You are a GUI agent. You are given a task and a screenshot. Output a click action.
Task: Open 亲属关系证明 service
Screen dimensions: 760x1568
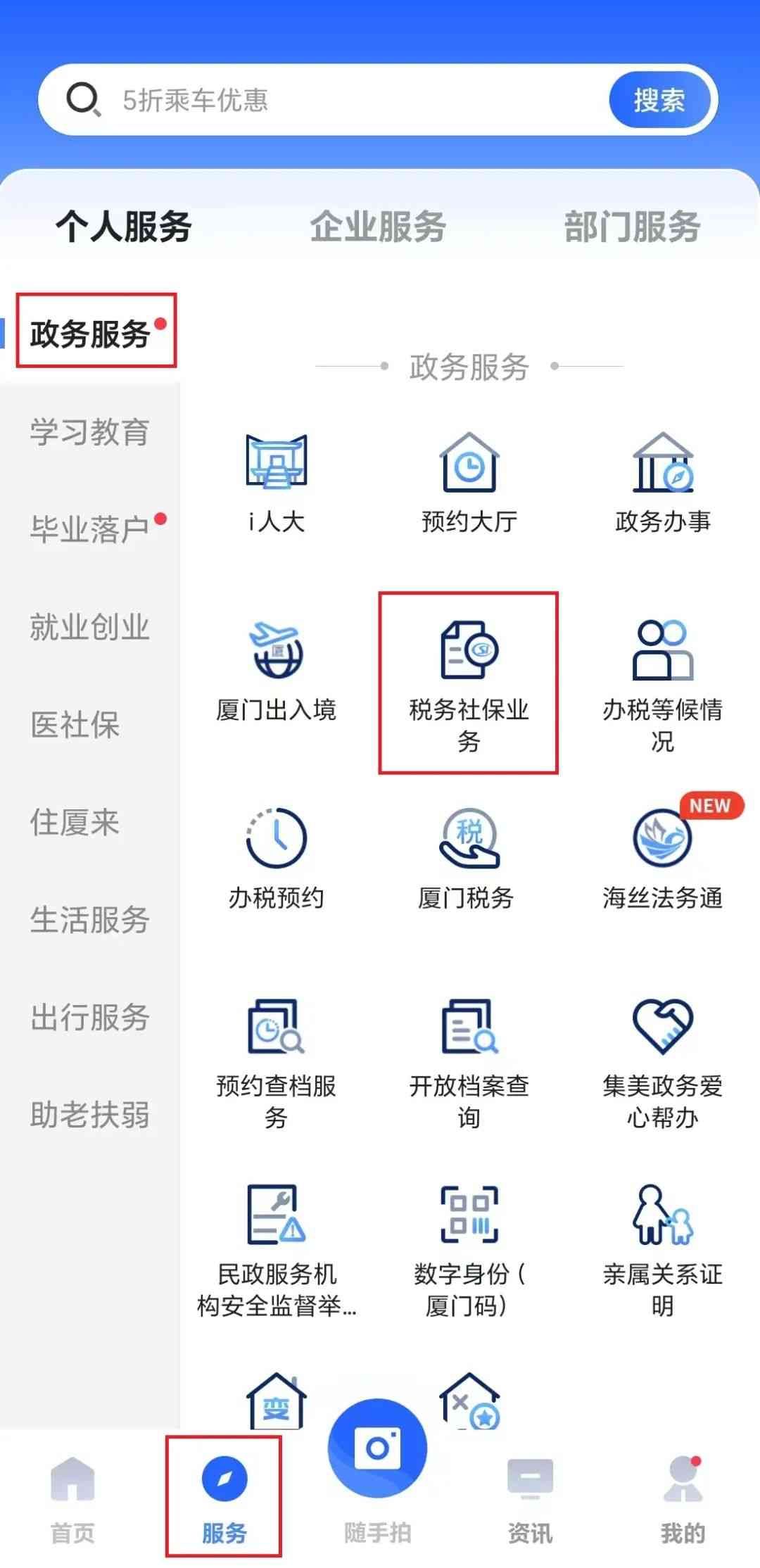click(662, 1249)
